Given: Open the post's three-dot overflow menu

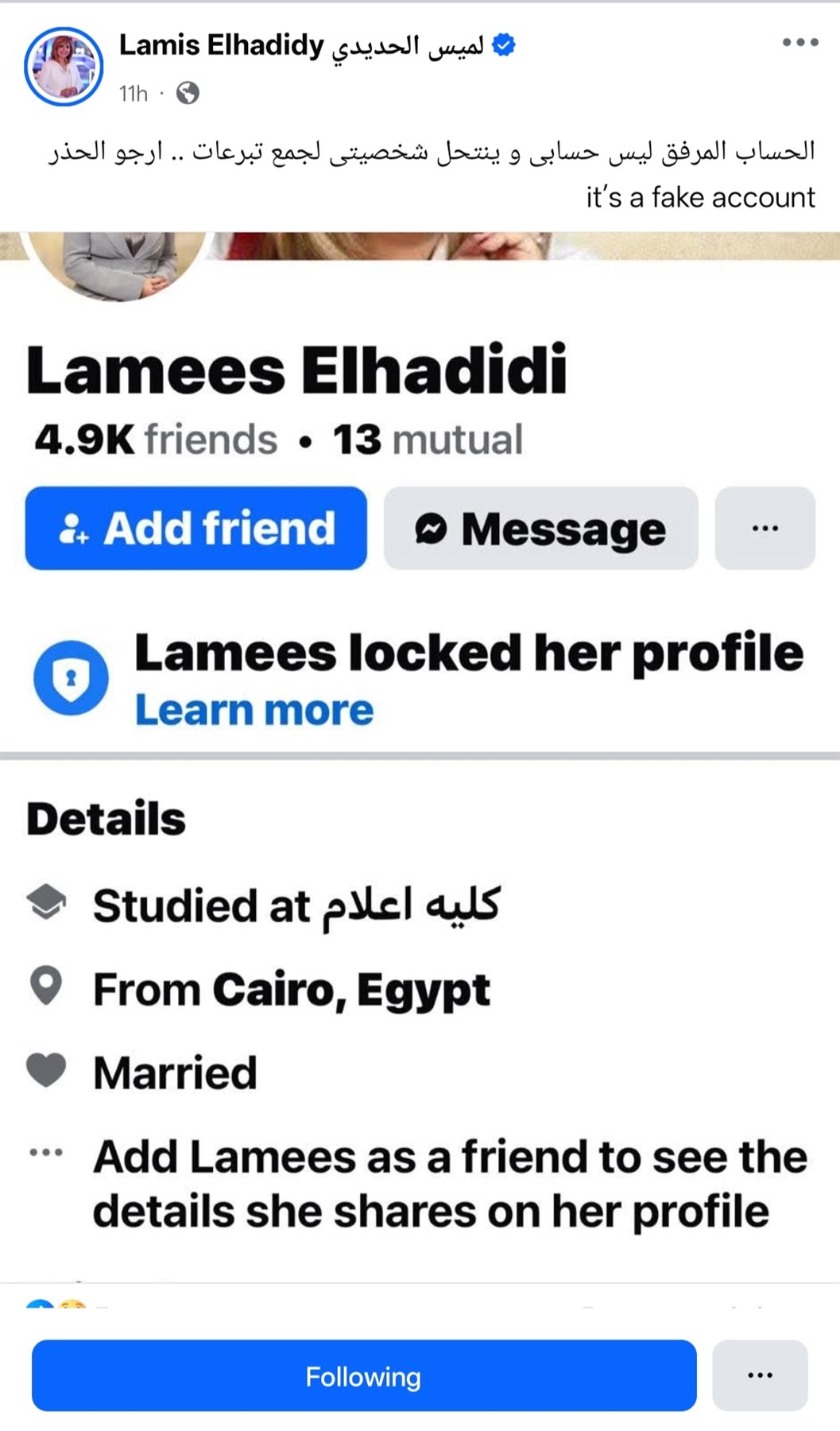Looking at the screenshot, I should pos(799,43).
